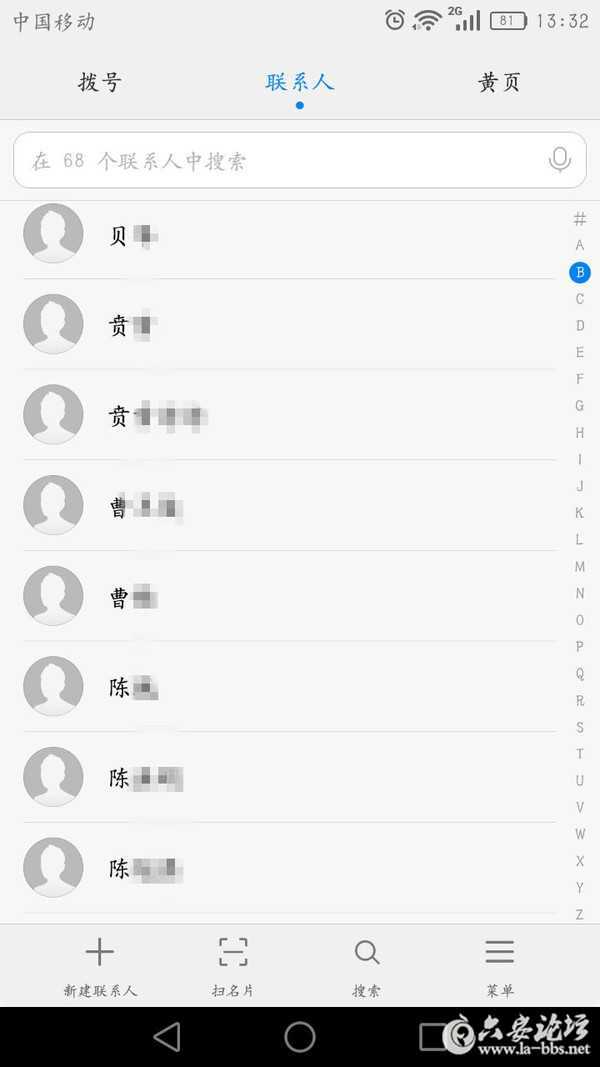This screenshot has width=600, height=1067.
Task: Tap the contact search field
Action: [x=280, y=160]
